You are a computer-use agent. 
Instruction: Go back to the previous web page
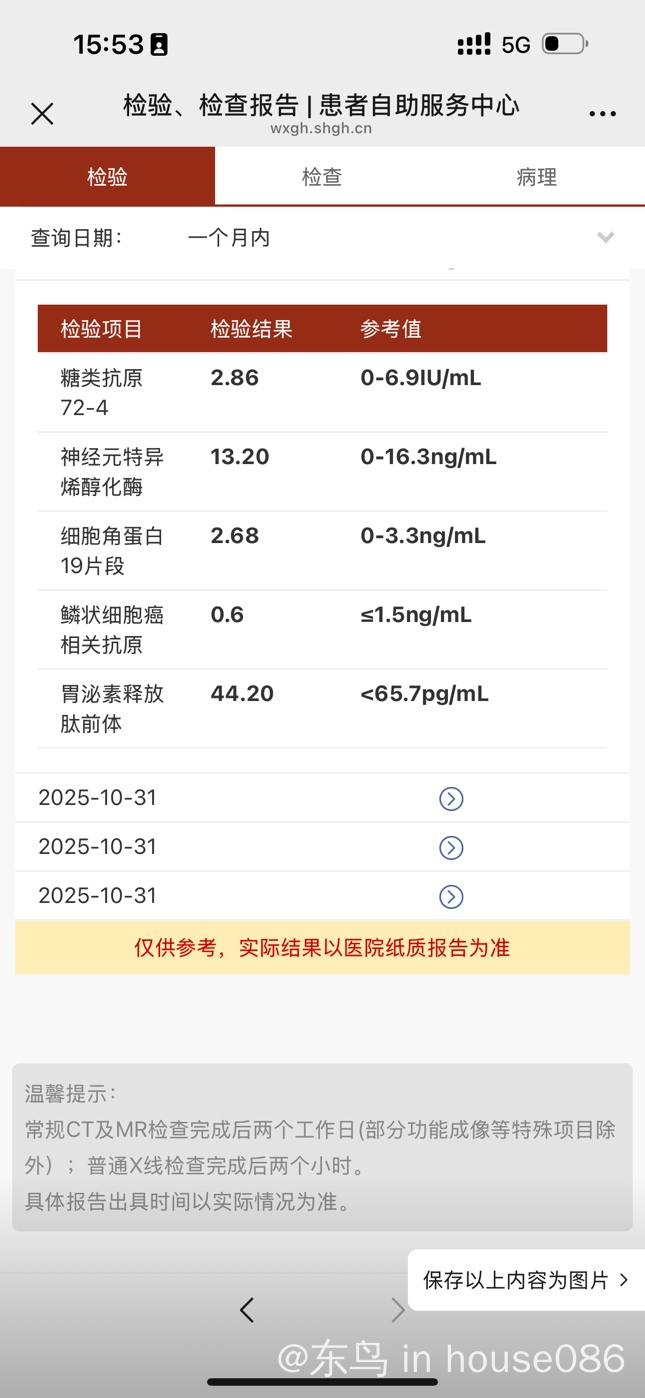click(247, 1309)
